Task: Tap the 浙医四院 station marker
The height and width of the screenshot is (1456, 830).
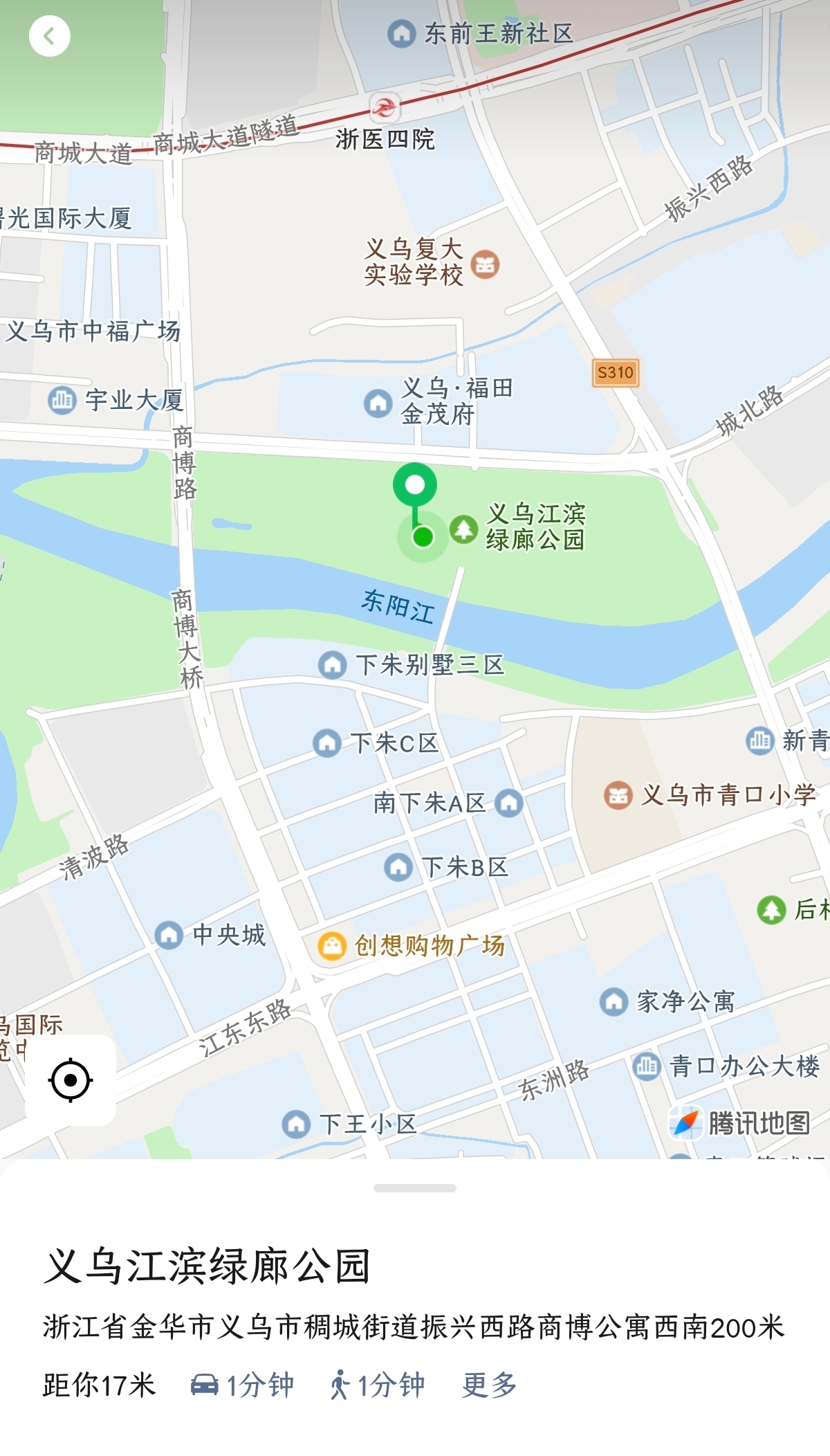Action: pos(385,107)
